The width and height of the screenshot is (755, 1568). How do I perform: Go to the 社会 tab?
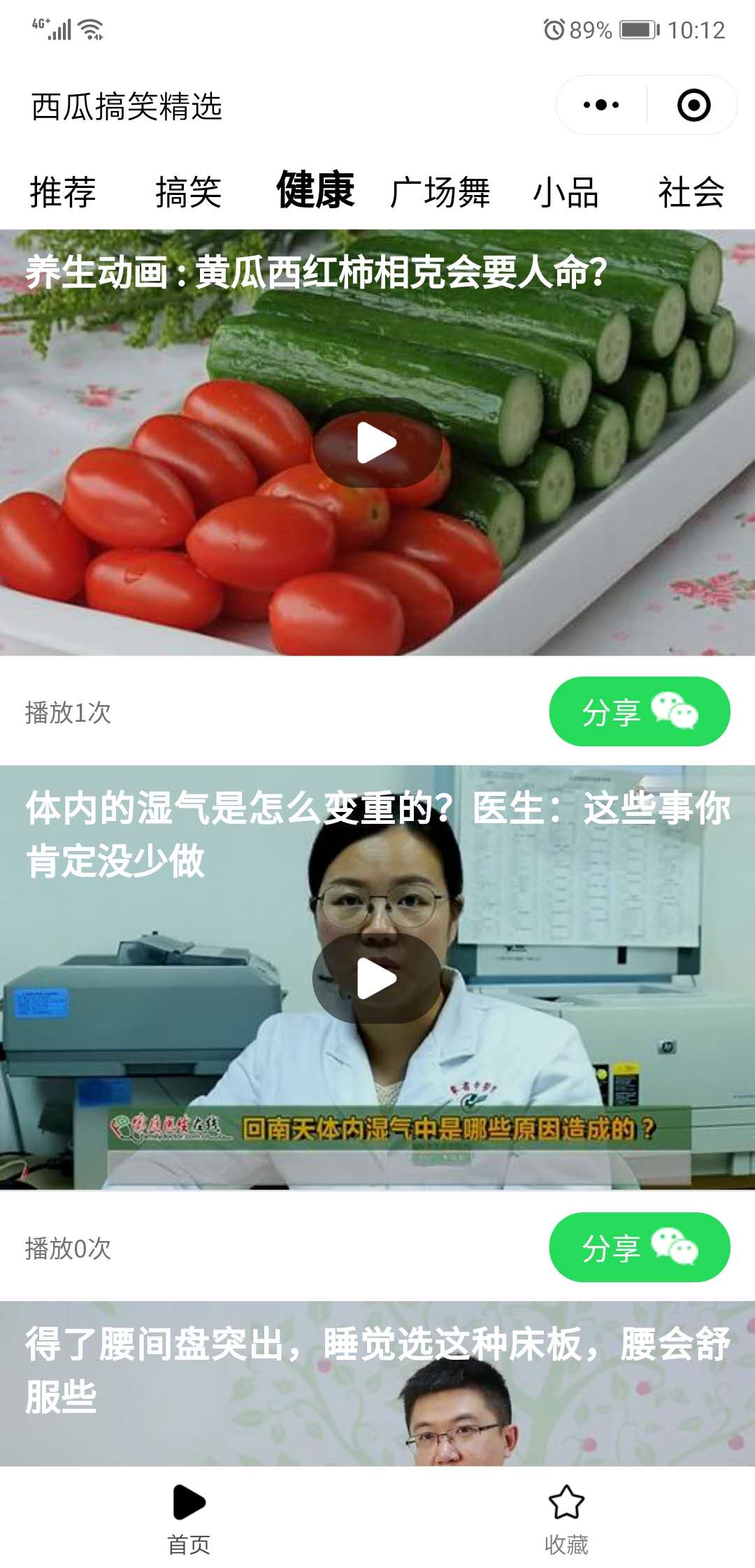pos(691,192)
